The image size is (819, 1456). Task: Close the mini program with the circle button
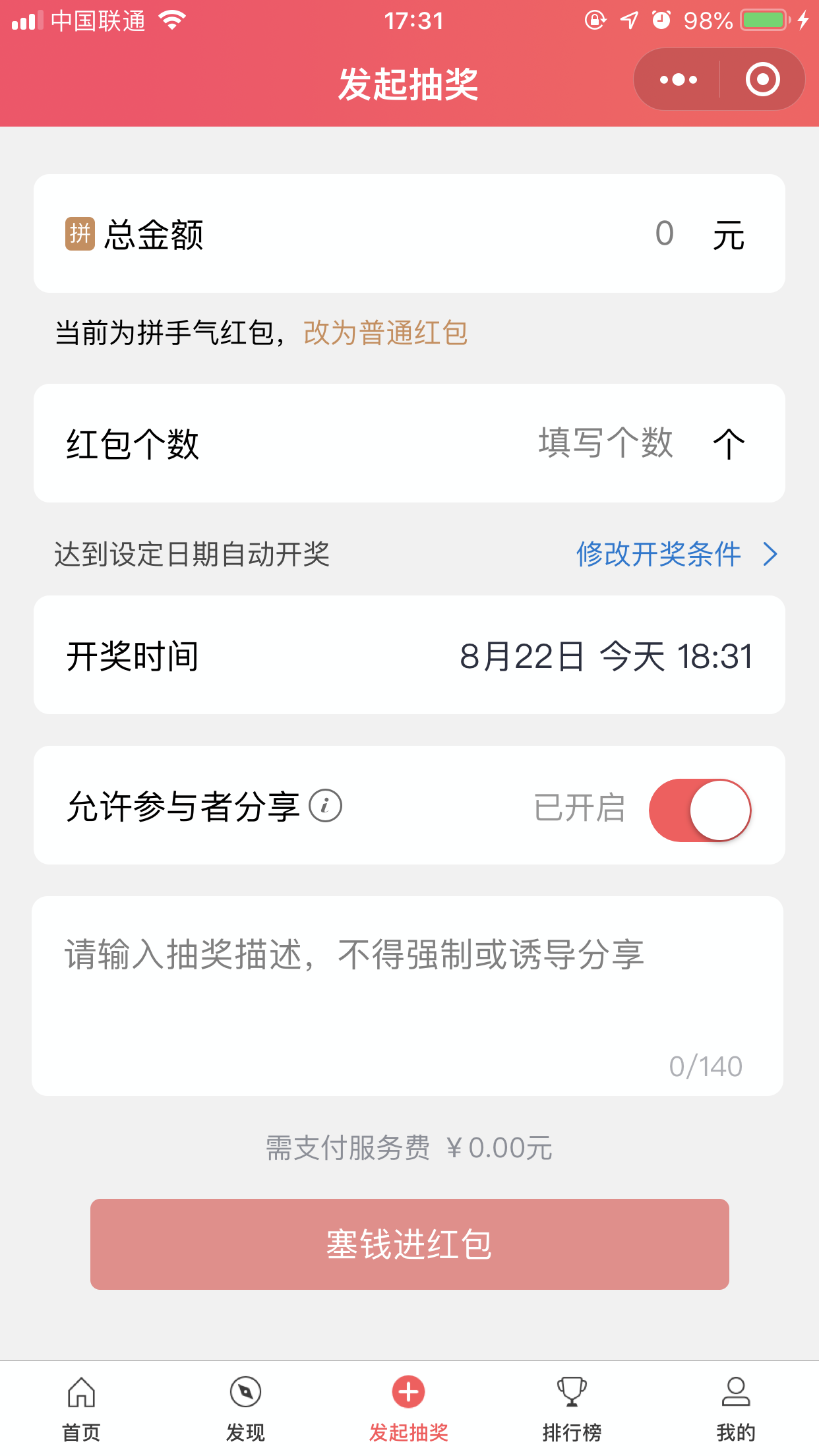762,80
